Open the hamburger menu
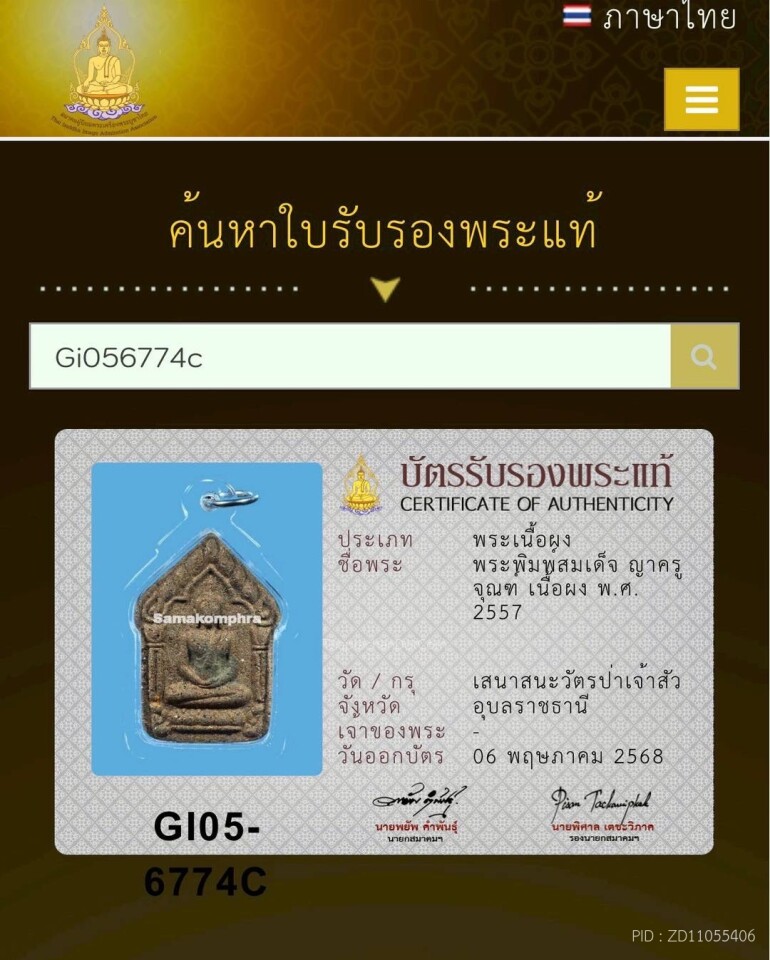The height and width of the screenshot is (960, 770). (x=701, y=99)
